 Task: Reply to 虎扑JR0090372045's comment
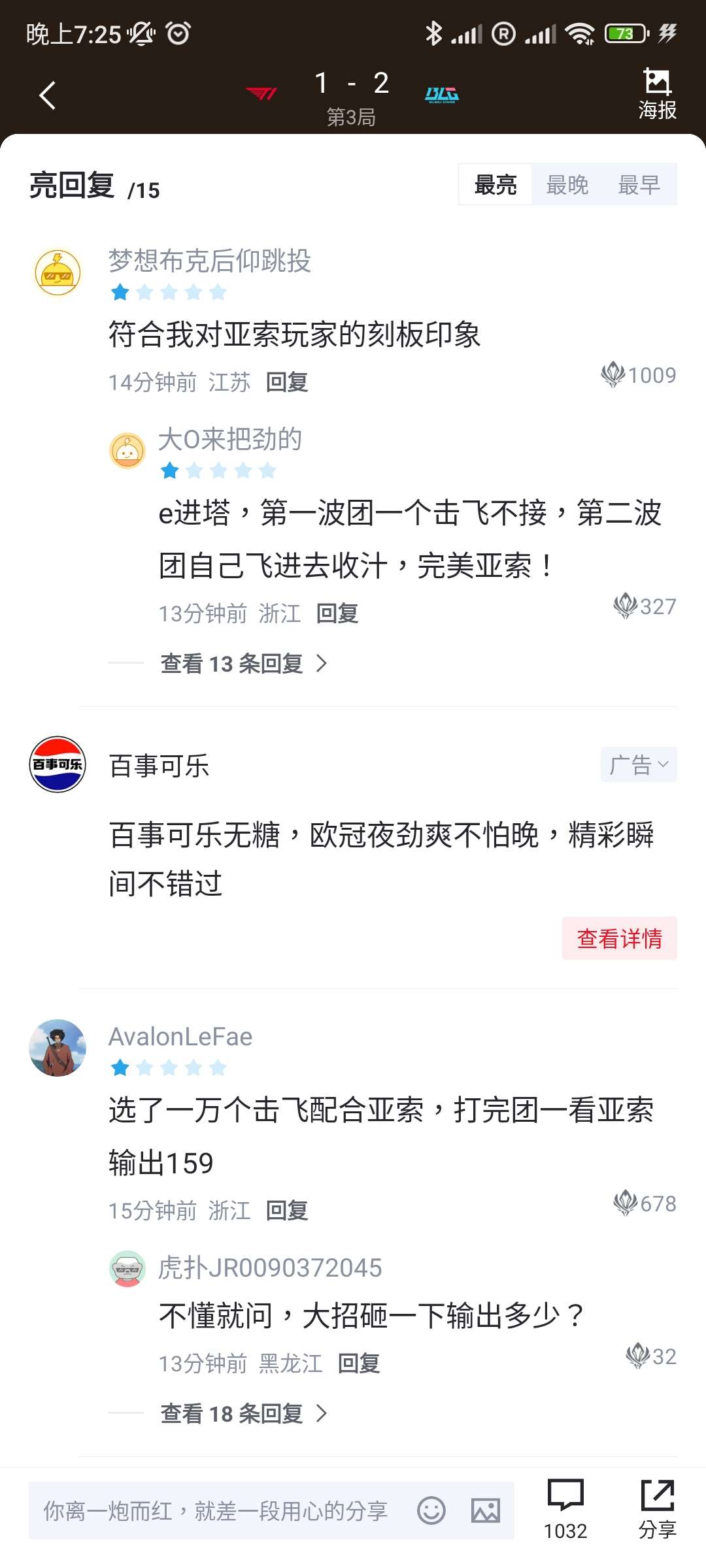358,1364
